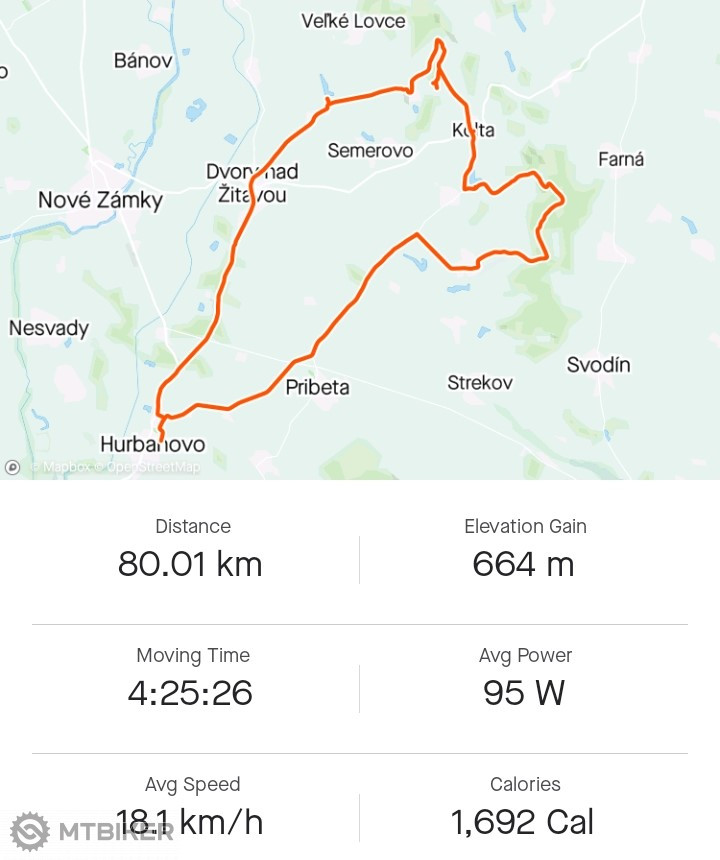Open the Mapbox attribution info icon
Image resolution: width=720 pixels, height=860 pixels.
pyautogui.click(x=13, y=467)
